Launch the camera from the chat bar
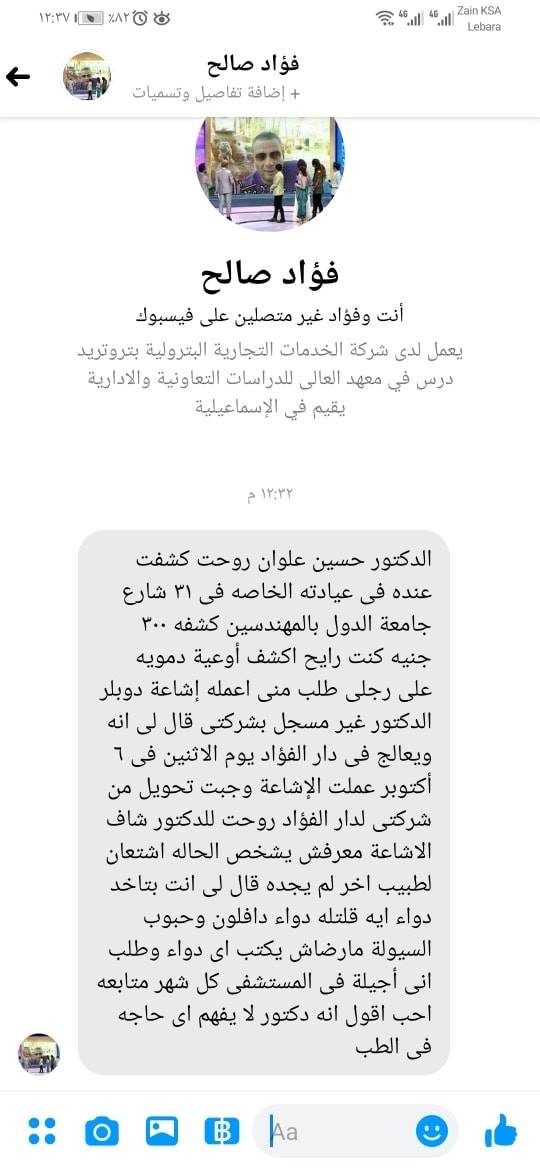The height and width of the screenshot is (1170, 540). click(x=102, y=1131)
